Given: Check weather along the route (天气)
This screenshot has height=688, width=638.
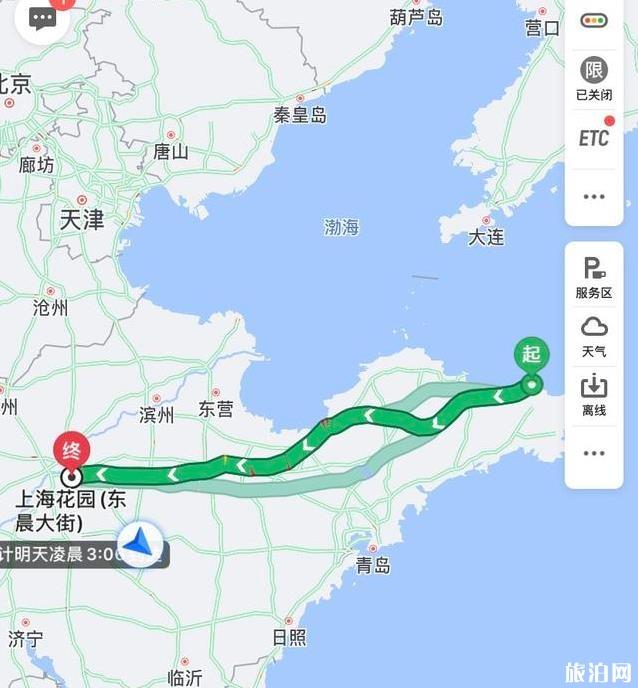Looking at the screenshot, I should [x=594, y=336].
